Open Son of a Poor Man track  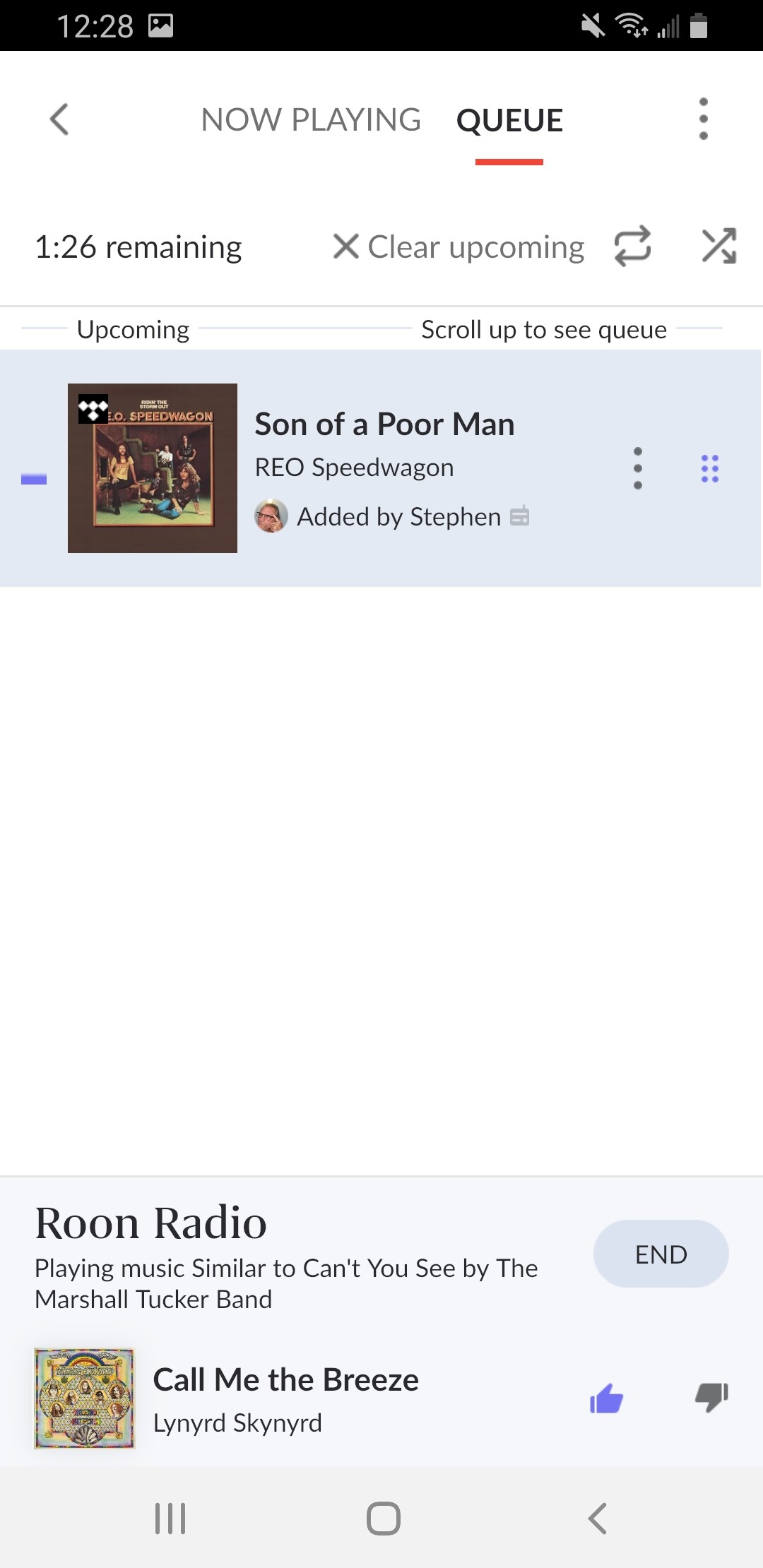(x=384, y=424)
